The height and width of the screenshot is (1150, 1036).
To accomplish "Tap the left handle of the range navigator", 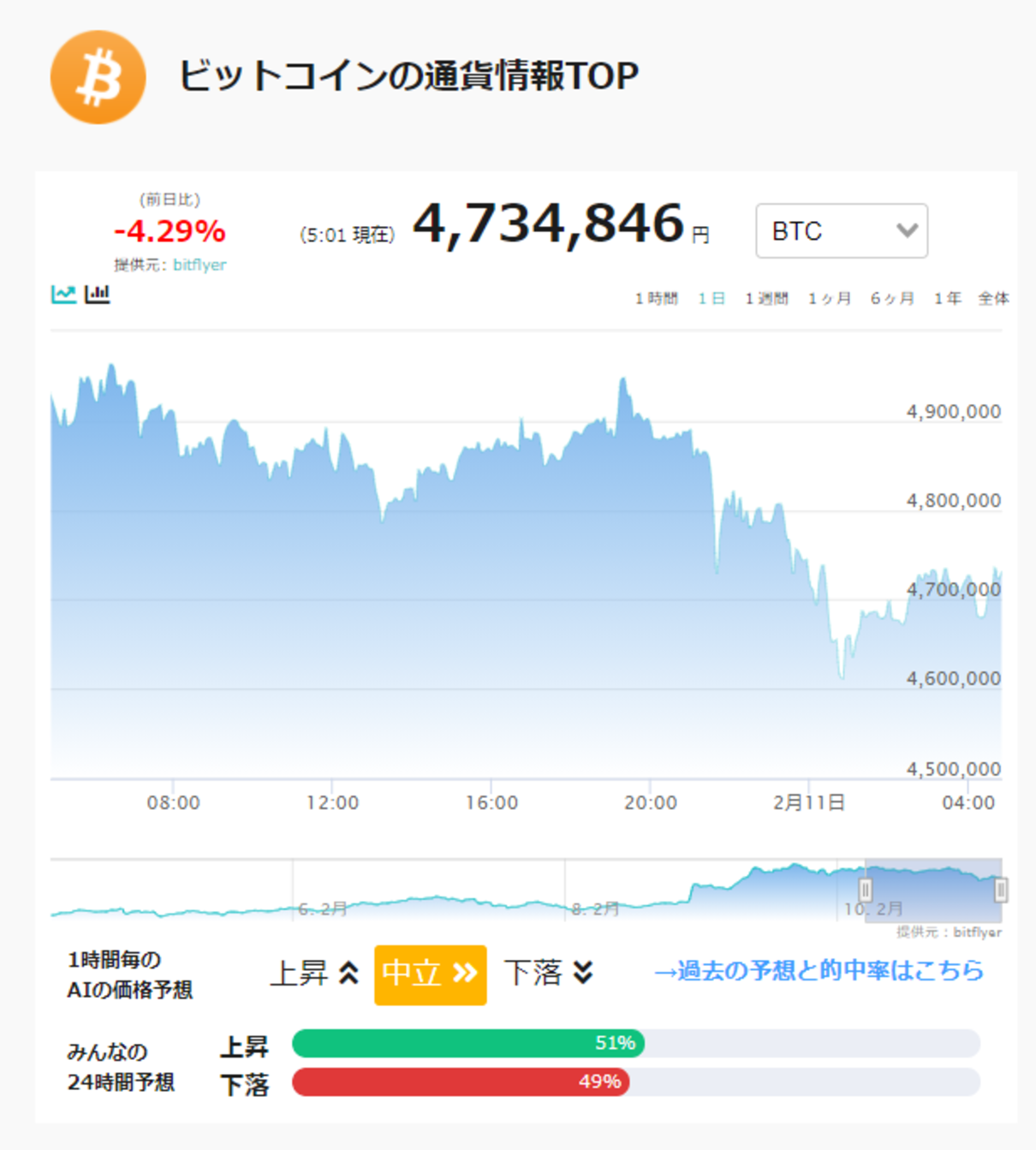I will point(866,890).
